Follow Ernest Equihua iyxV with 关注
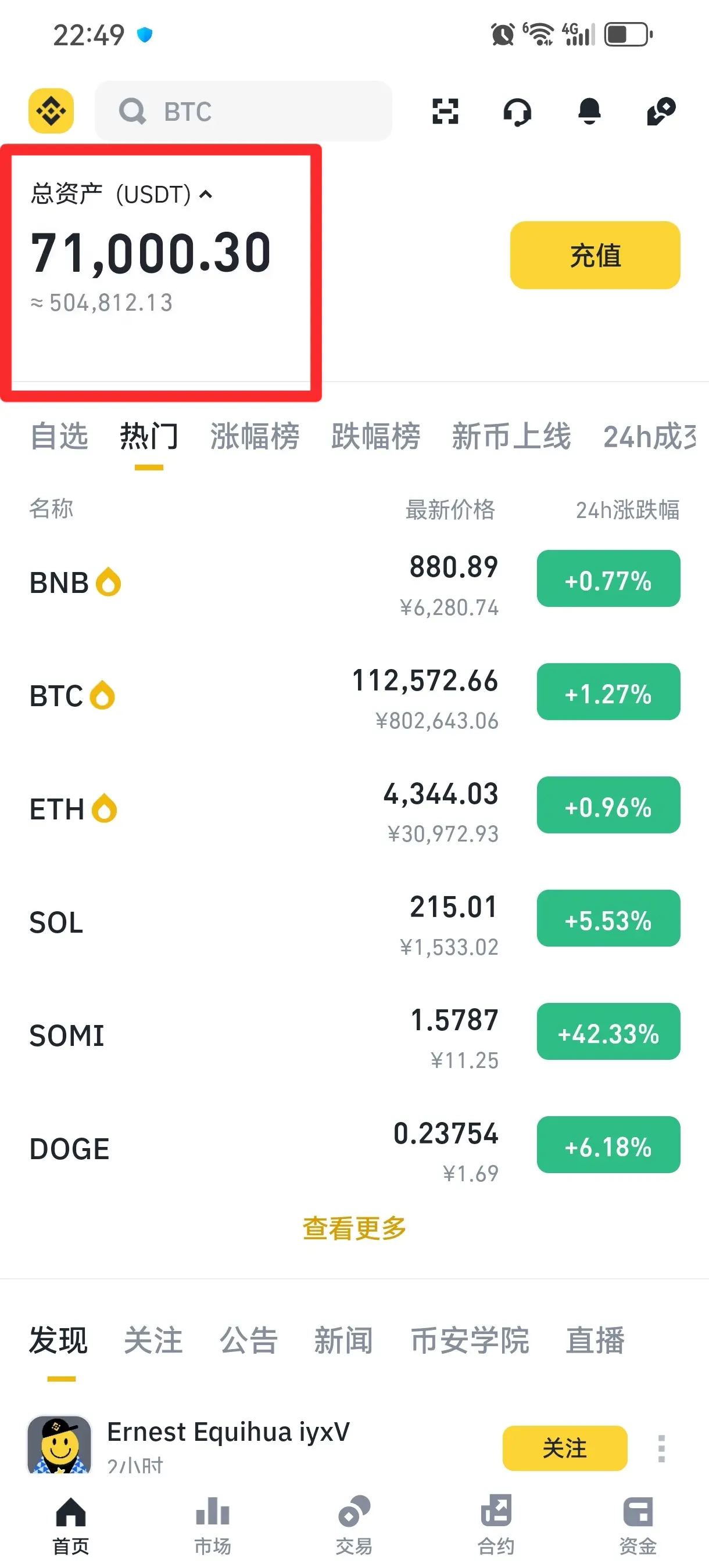This screenshot has width=709, height=1568. click(564, 1447)
